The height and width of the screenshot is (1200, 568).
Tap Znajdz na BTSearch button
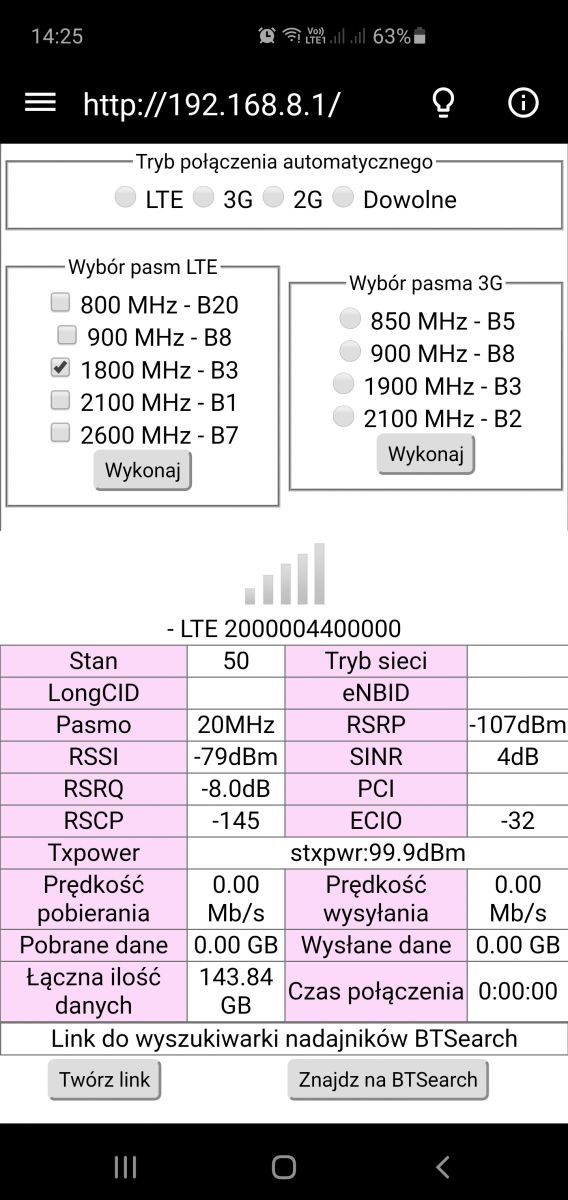[388, 1080]
